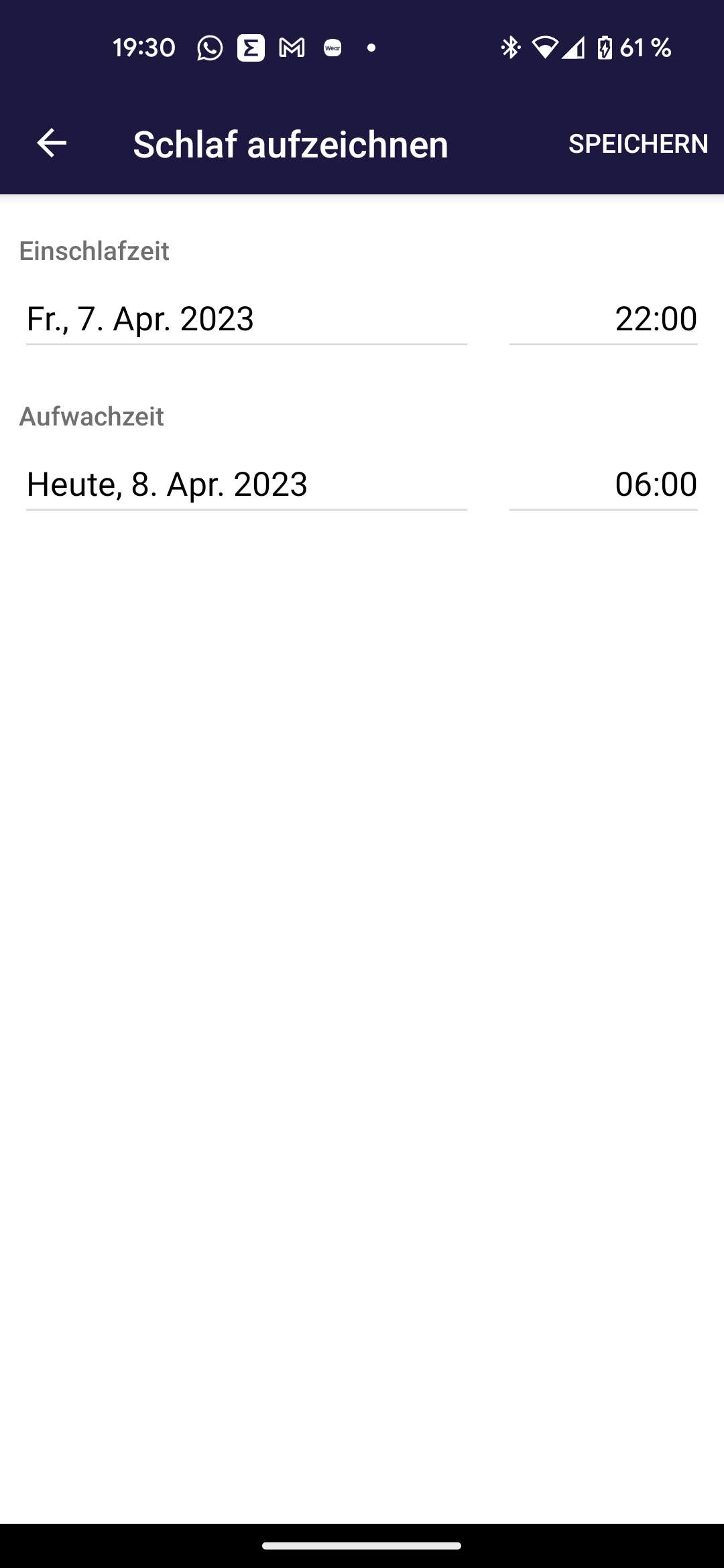Image resolution: width=724 pixels, height=1568 pixels.
Task: Go back using the arrow icon
Action: (x=52, y=143)
